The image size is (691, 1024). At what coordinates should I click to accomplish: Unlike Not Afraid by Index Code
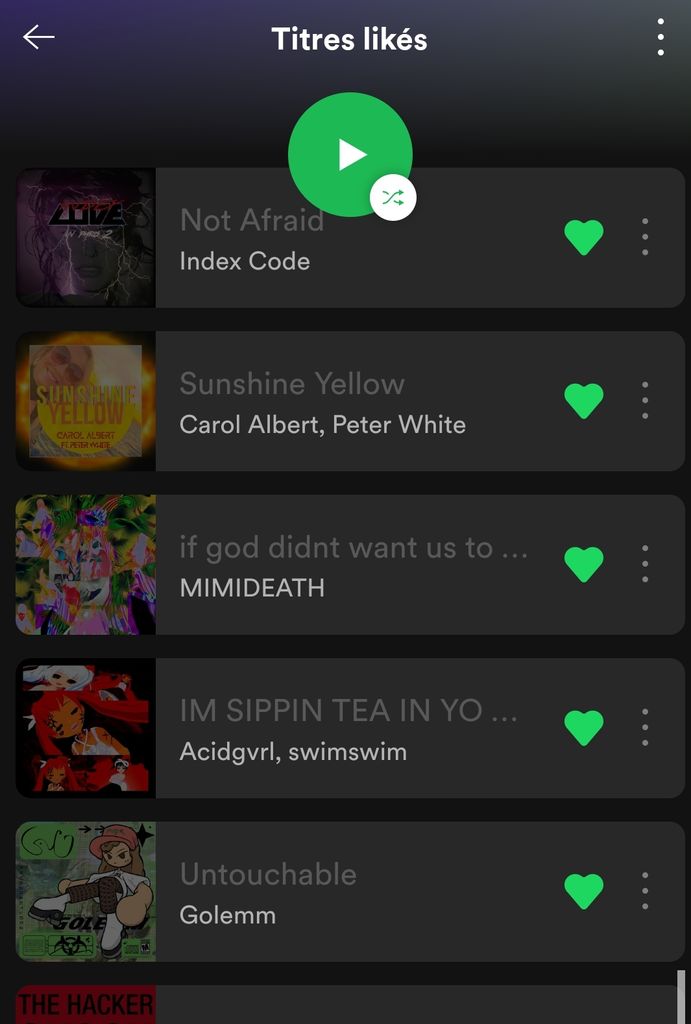click(x=584, y=238)
